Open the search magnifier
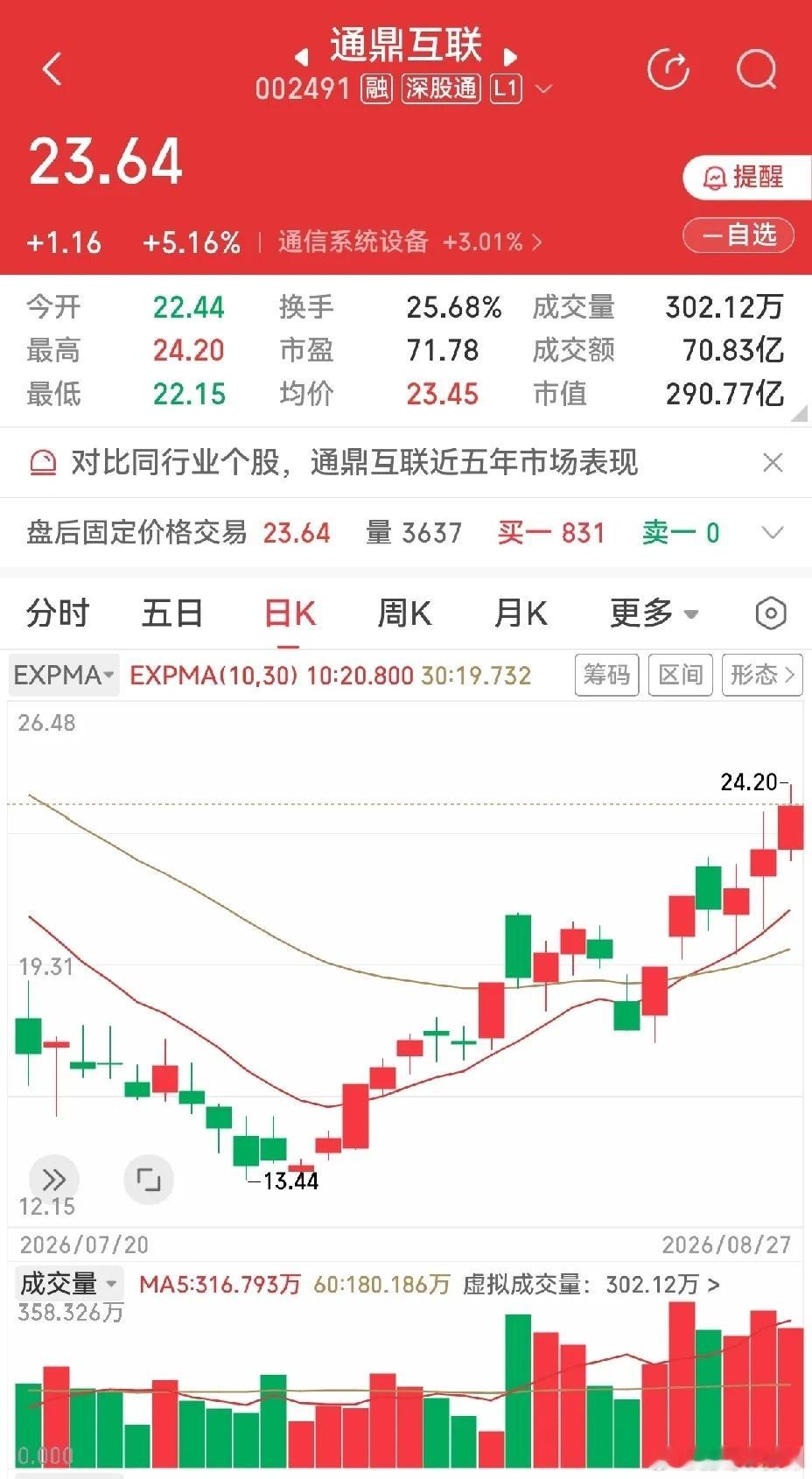Viewport: 812px width, 1479px height. click(x=757, y=68)
